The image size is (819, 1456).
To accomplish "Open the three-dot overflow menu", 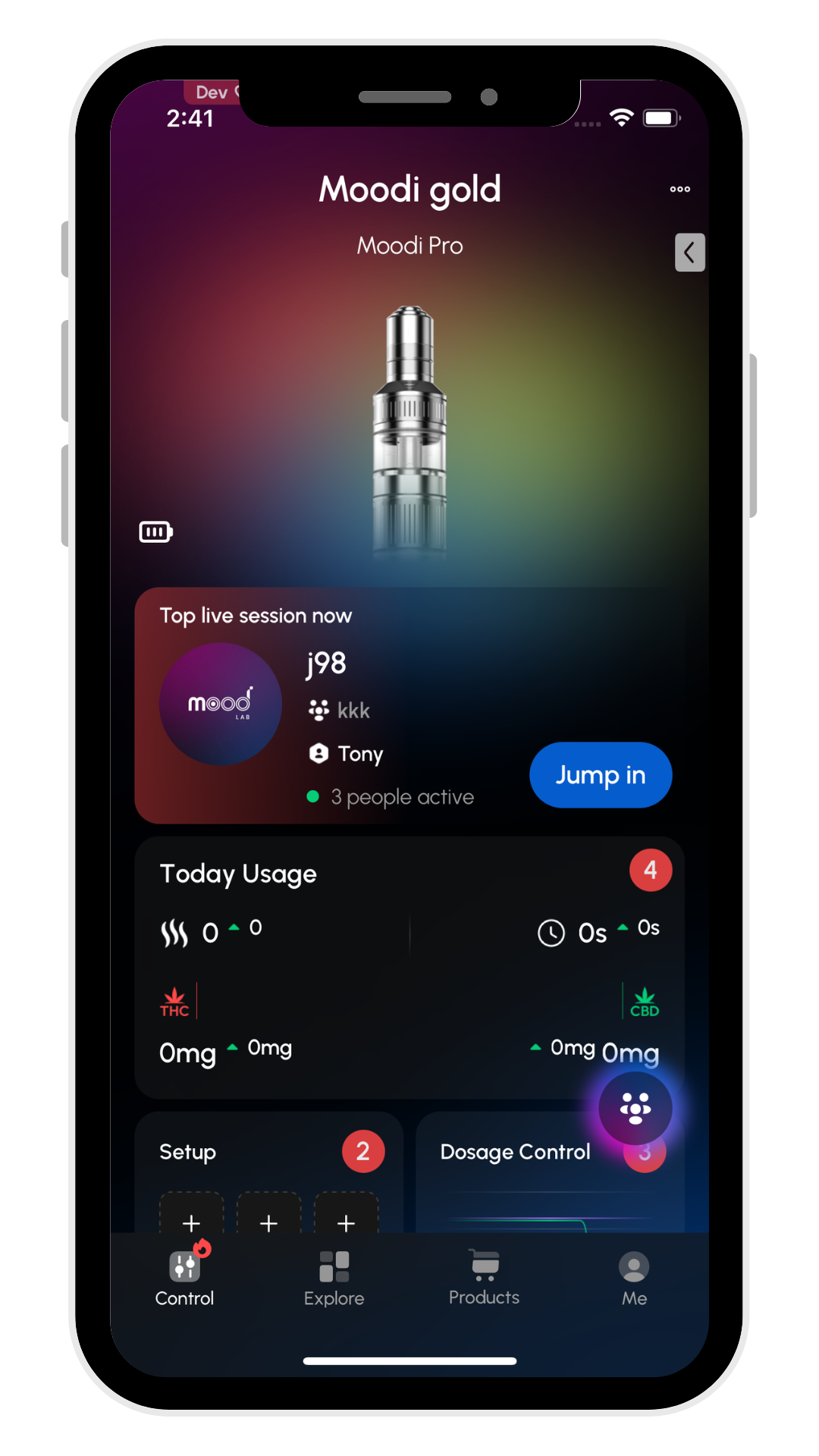I will click(x=679, y=189).
